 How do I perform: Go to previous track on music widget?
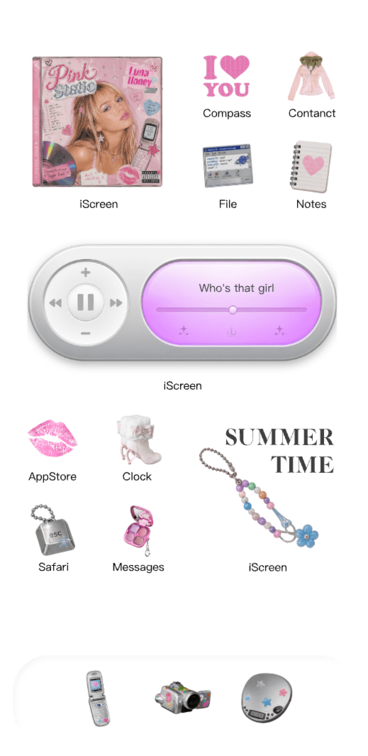pyautogui.click(x=55, y=303)
